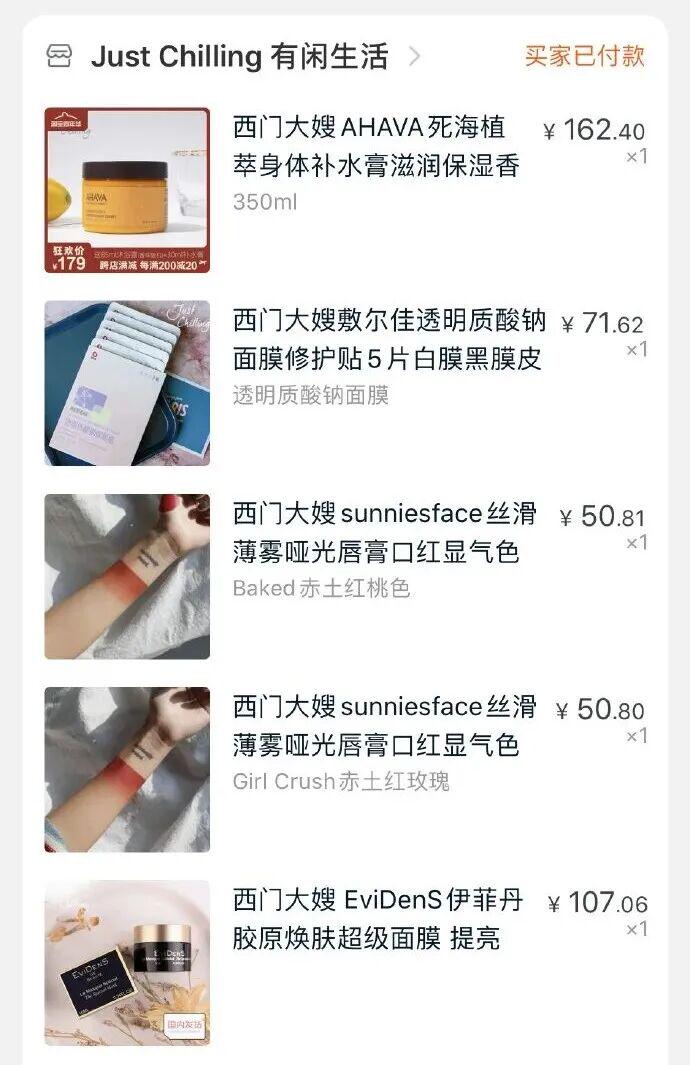Open the sunniesface Baked 赤土红桃色 lipstick item
This screenshot has height=1065, width=690.
(x=384, y=533)
